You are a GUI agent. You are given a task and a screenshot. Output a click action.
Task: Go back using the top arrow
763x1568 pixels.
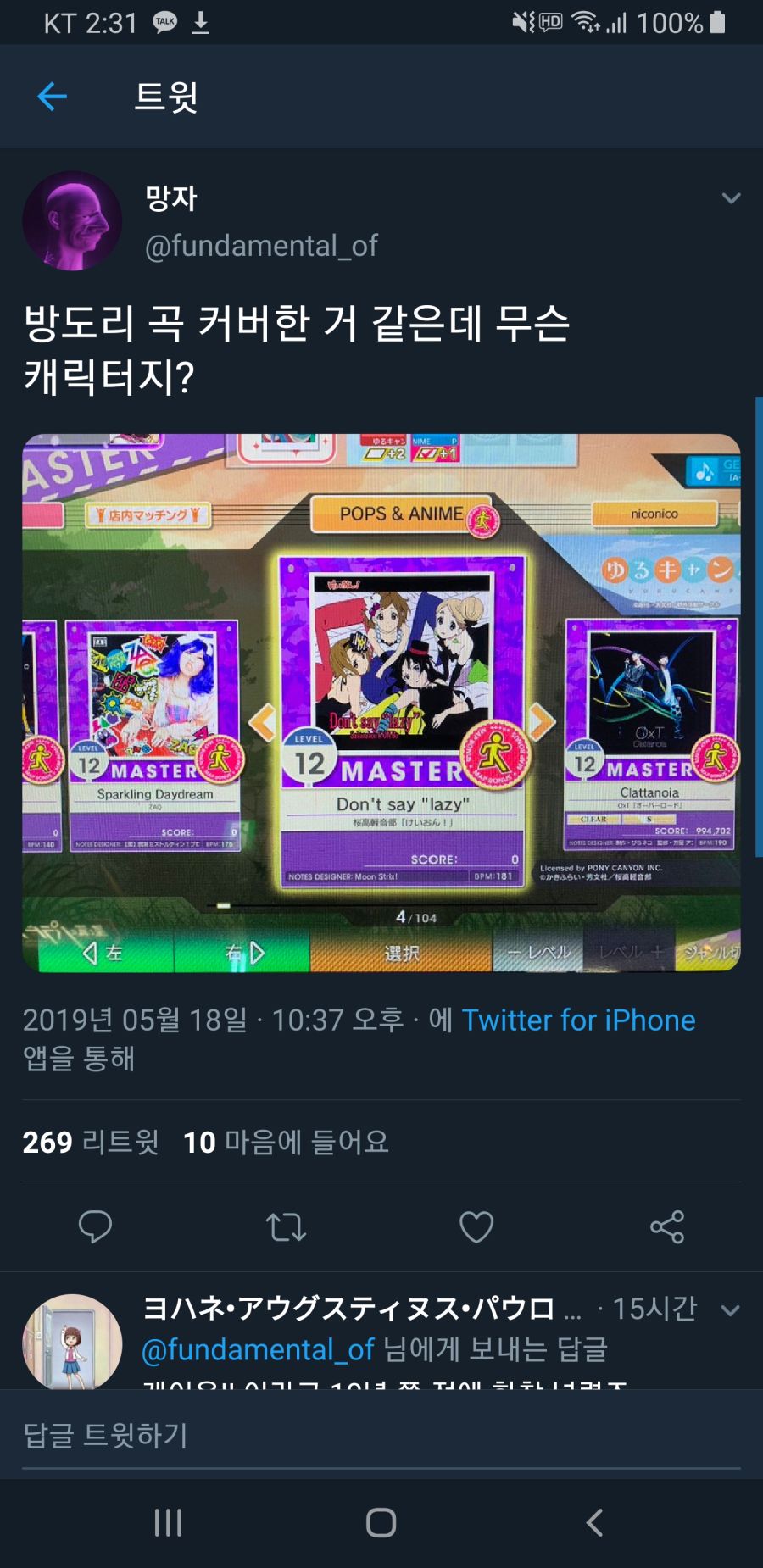coord(52,97)
